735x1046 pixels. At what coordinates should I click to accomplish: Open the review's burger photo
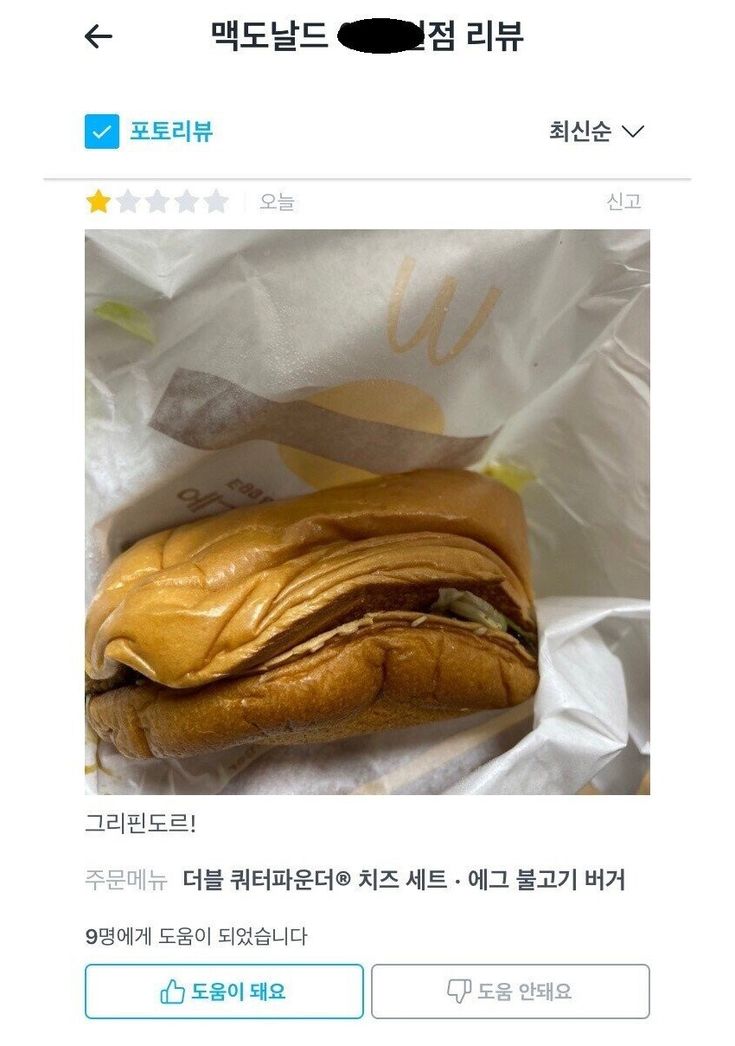click(x=367, y=511)
